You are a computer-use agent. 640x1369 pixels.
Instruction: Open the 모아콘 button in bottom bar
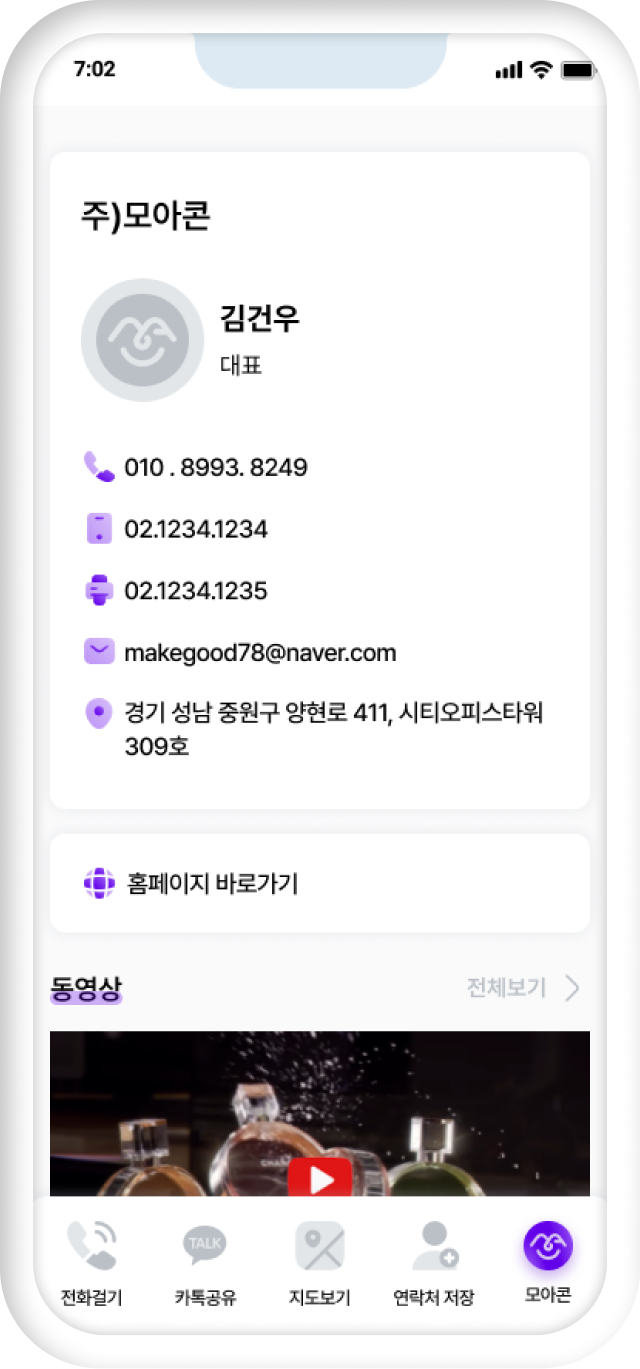548,1263
